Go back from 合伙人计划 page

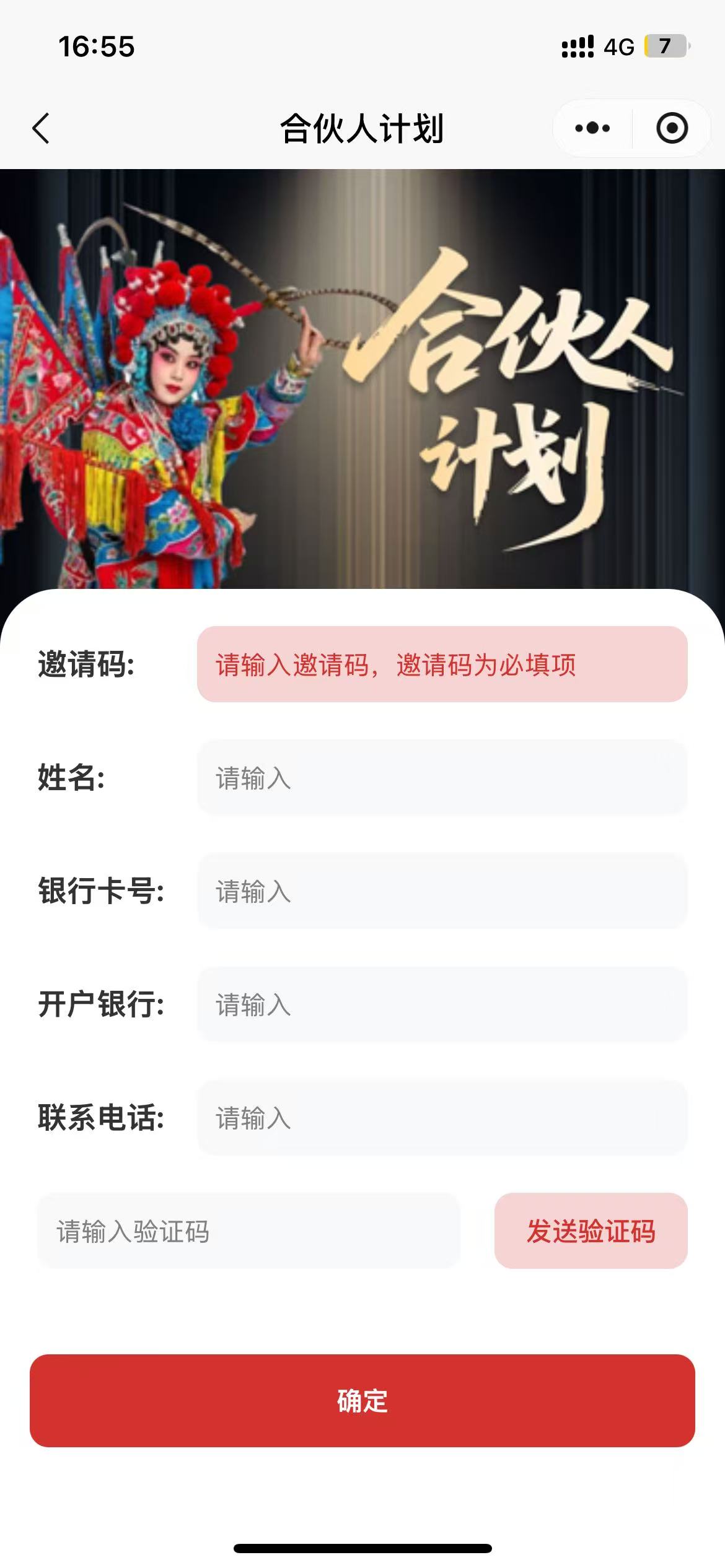[x=41, y=129]
